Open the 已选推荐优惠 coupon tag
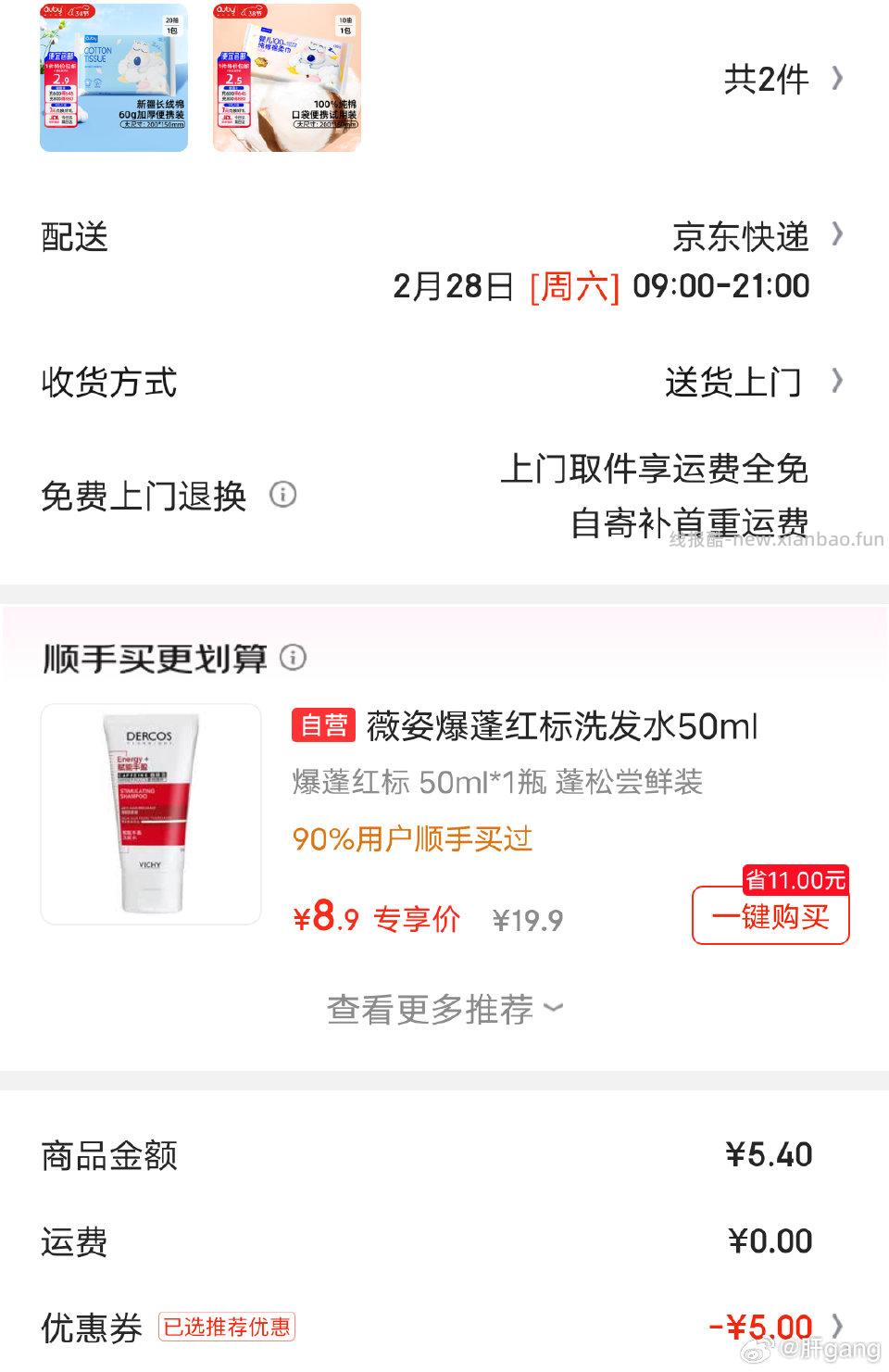Viewport: 889px width, 1372px height. (x=228, y=1327)
